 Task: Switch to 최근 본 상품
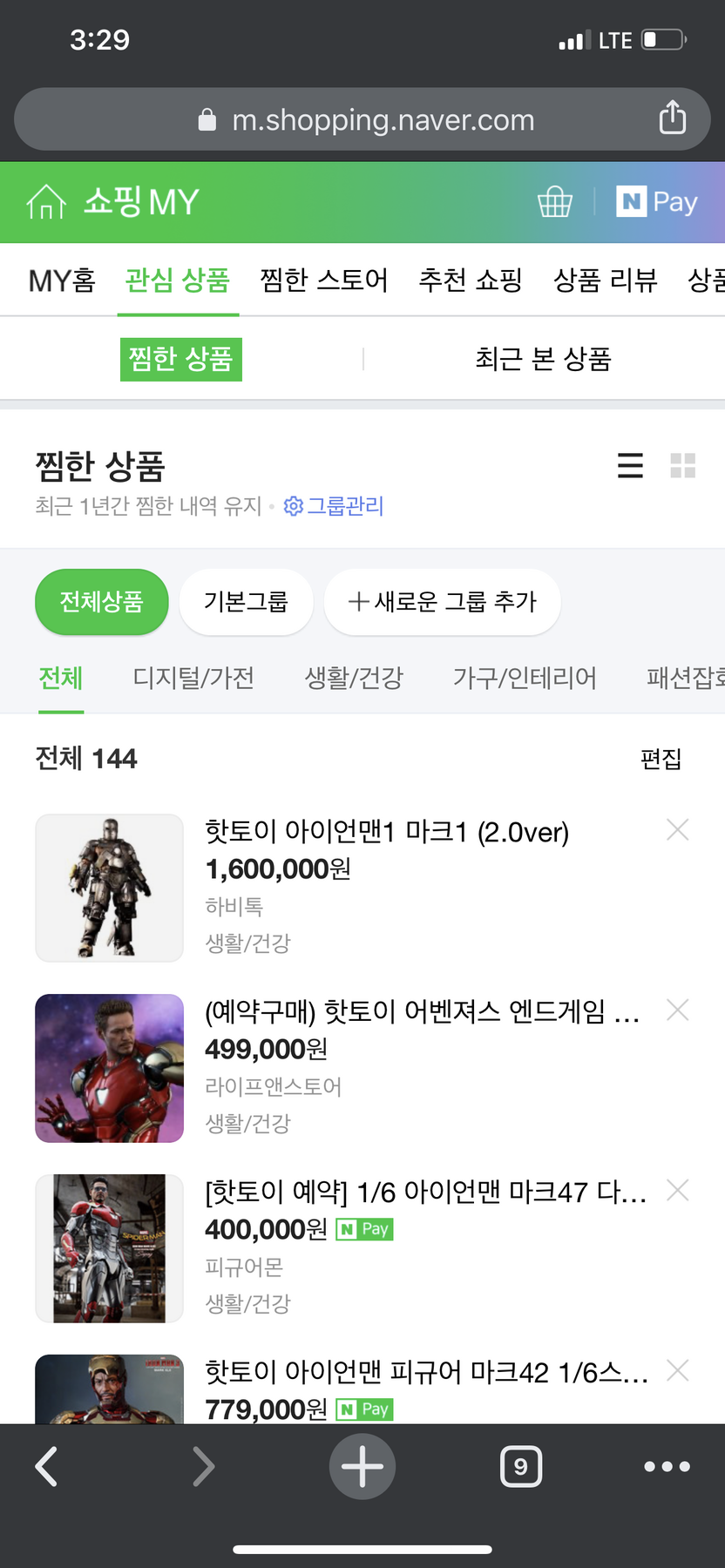(x=543, y=359)
